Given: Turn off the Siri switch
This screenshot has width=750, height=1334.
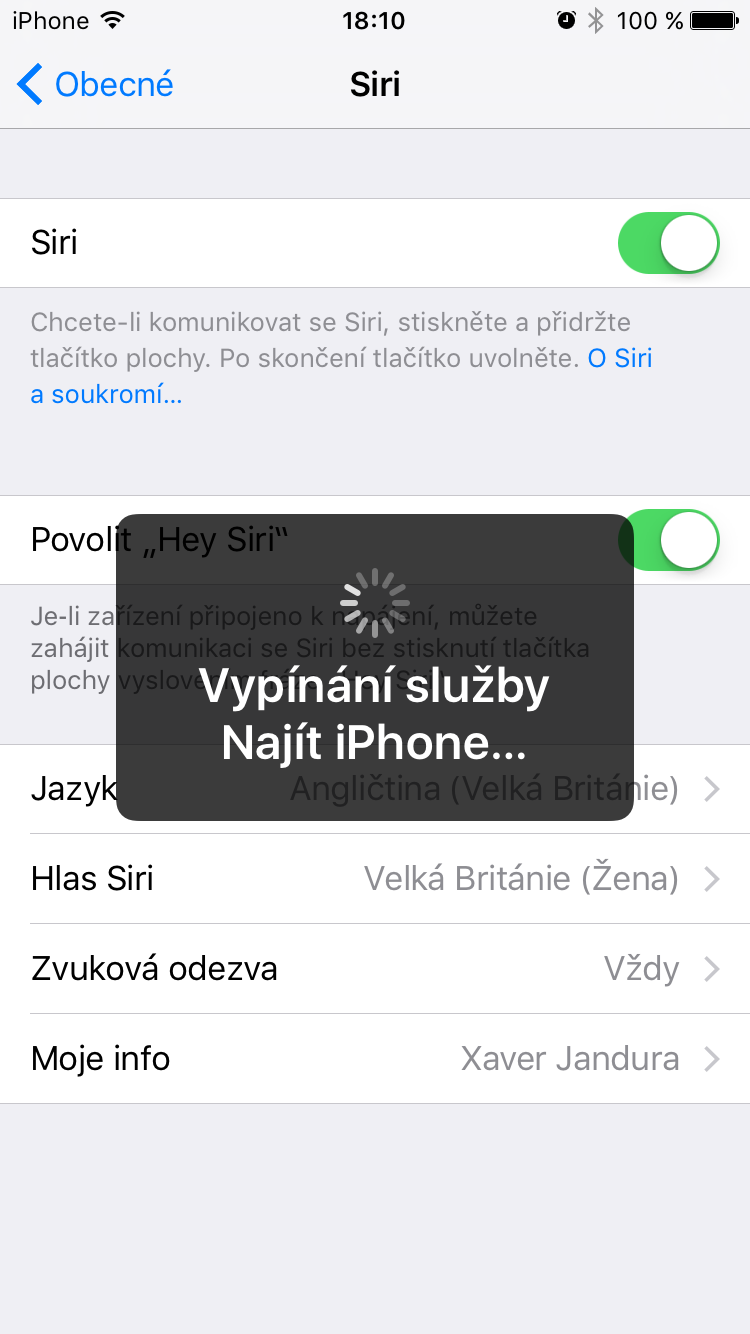Looking at the screenshot, I should (668, 243).
